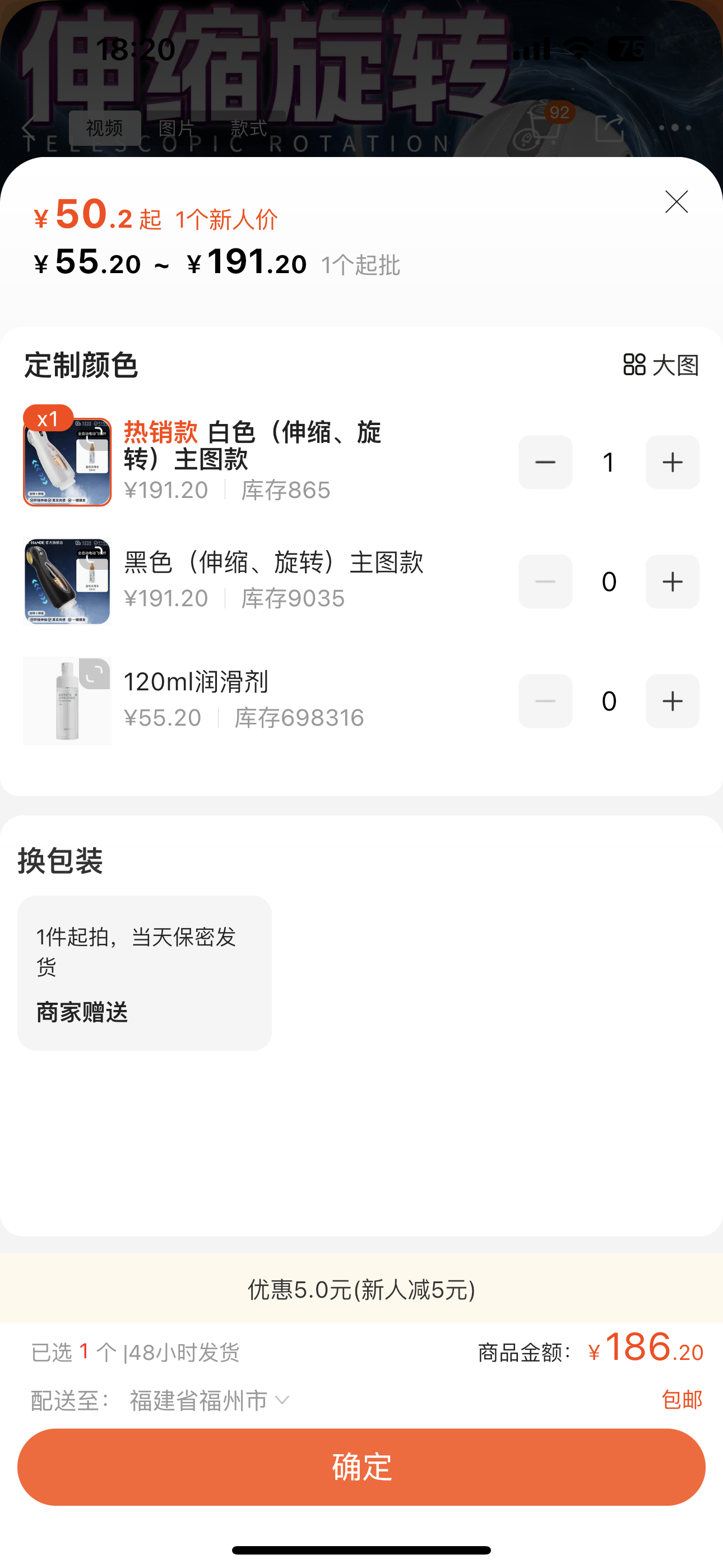
Task: View the 黑色 option thumbnail
Action: pyautogui.click(x=68, y=582)
